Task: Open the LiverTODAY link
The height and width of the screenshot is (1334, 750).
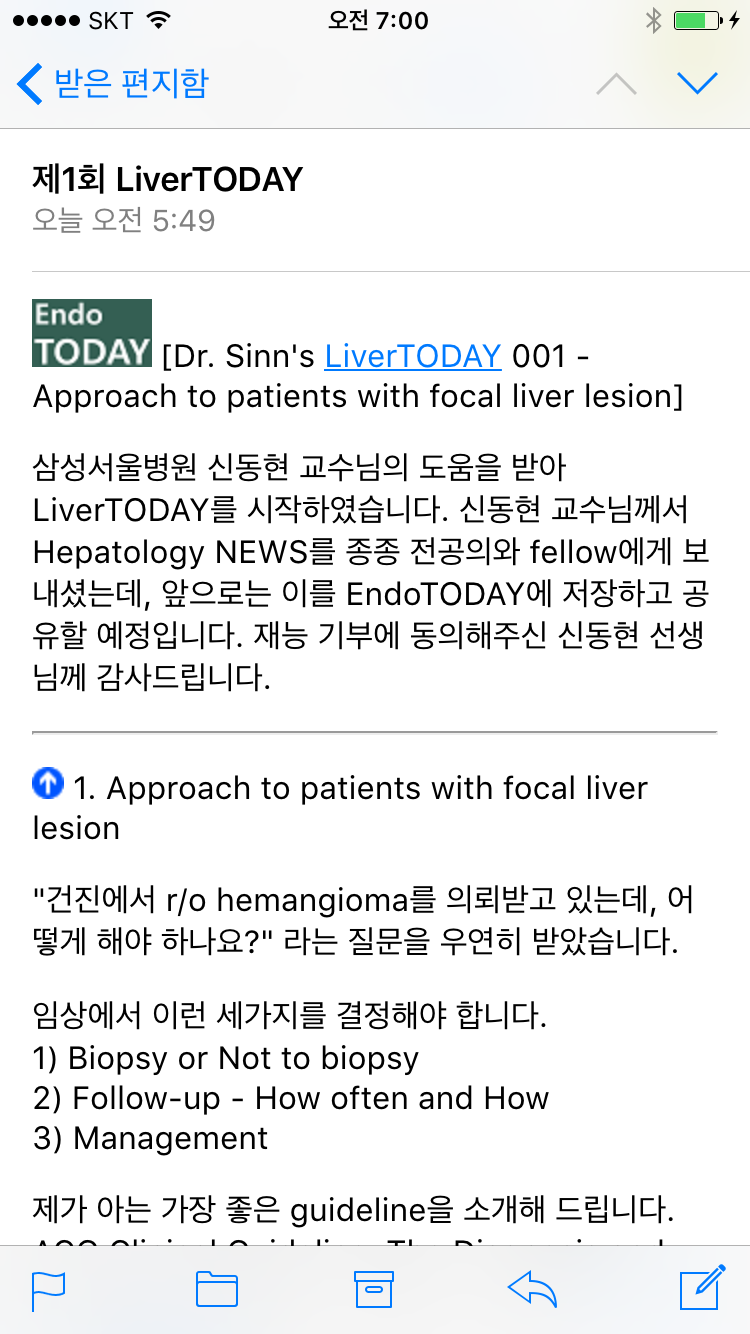Action: tap(413, 356)
